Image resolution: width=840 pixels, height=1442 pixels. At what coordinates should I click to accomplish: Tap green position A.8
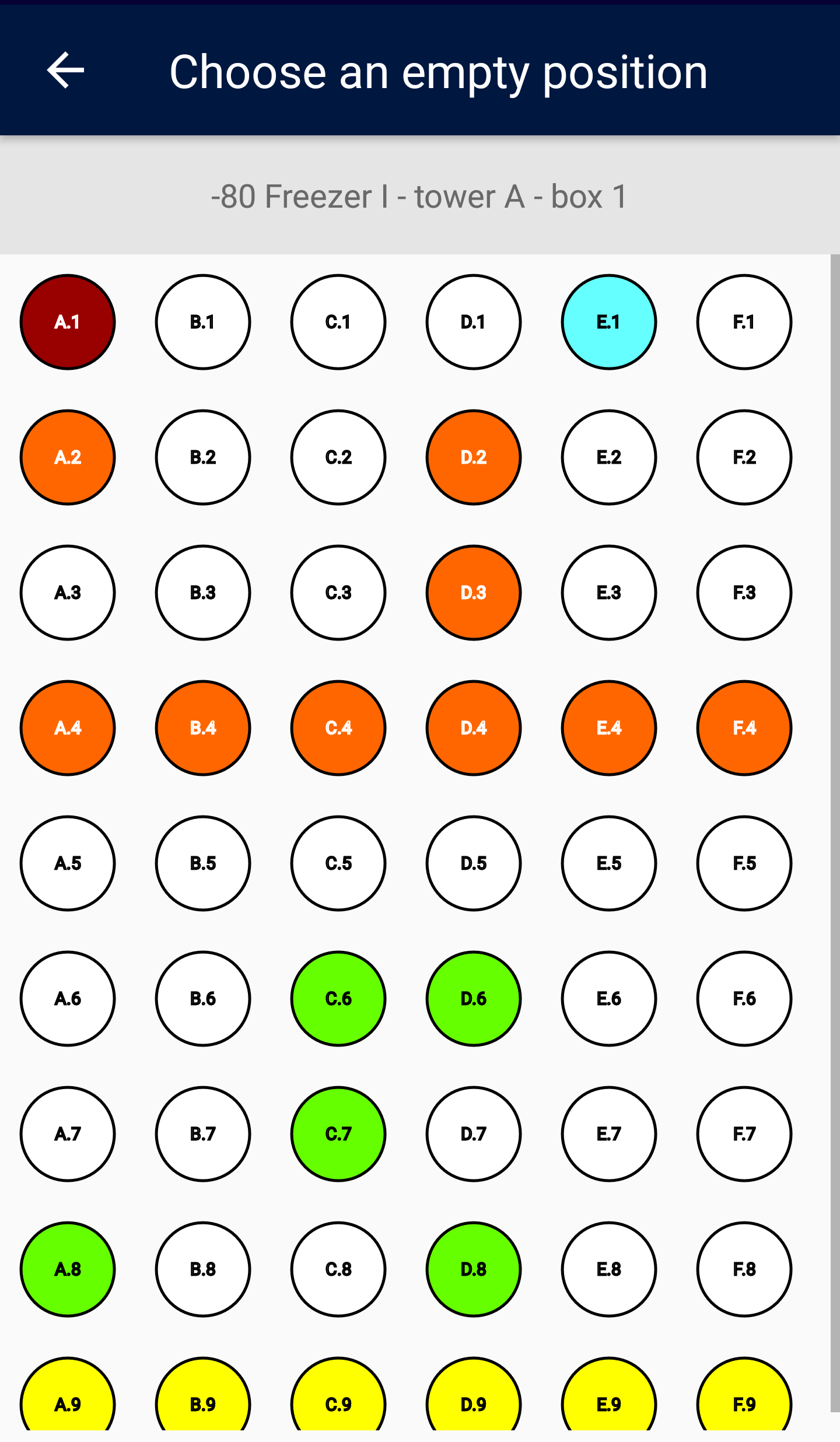(x=68, y=1269)
